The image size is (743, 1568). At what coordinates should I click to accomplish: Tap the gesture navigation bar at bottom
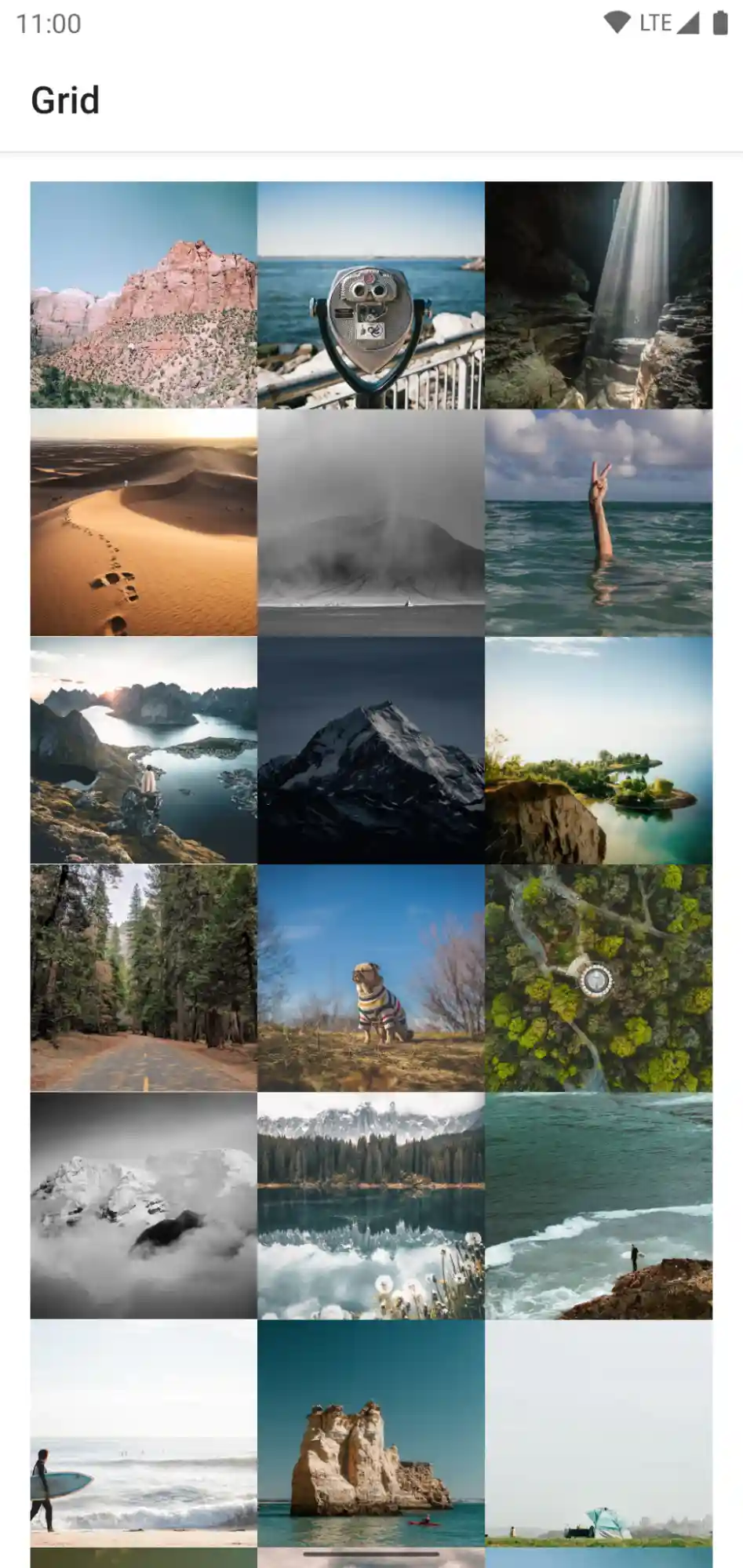pyautogui.click(x=371, y=1556)
